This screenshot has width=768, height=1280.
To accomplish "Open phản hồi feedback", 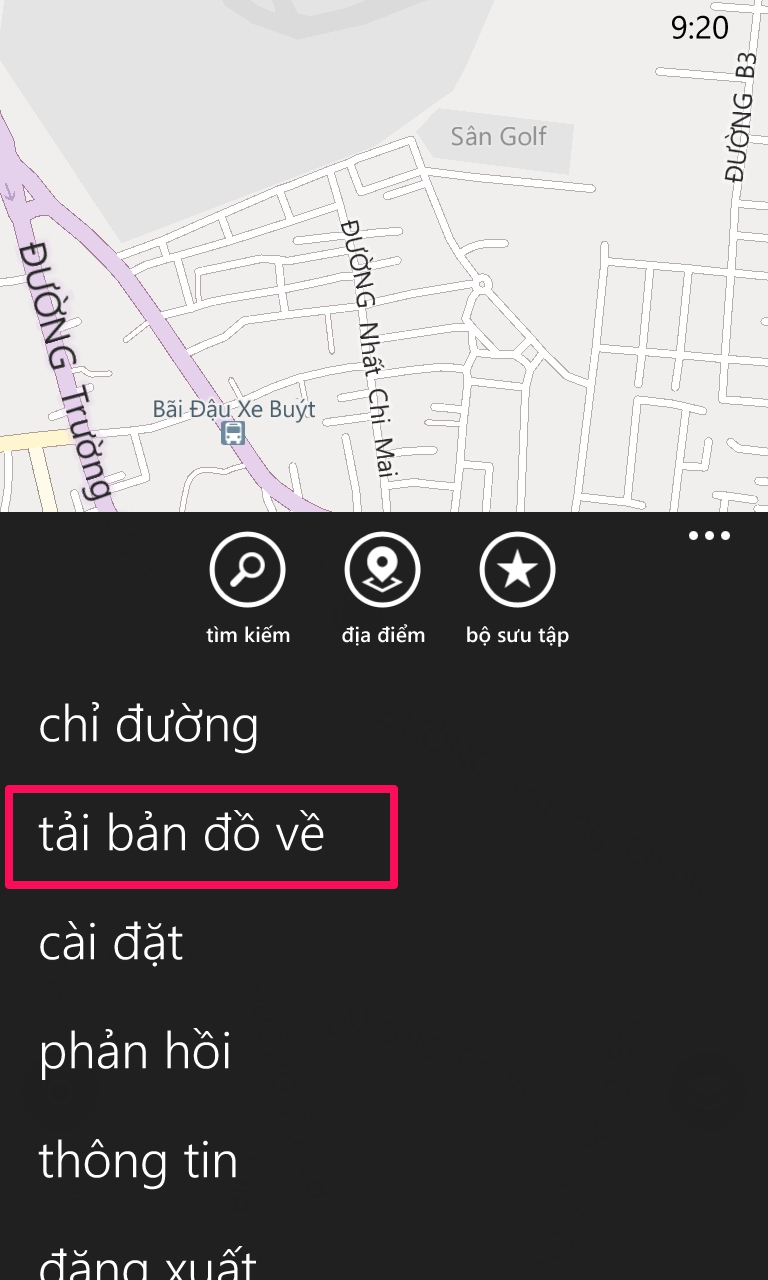I will 135,1052.
